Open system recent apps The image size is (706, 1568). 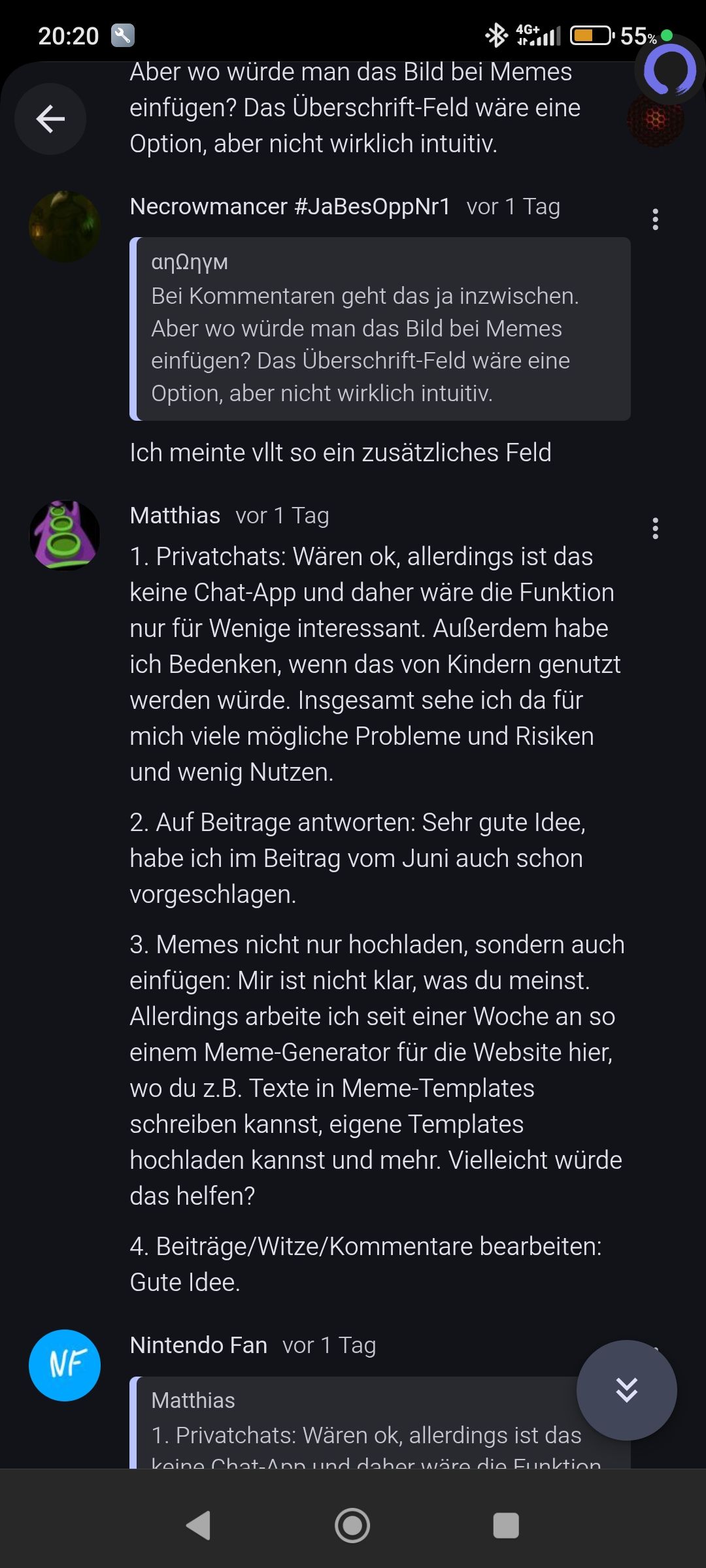tap(505, 1526)
